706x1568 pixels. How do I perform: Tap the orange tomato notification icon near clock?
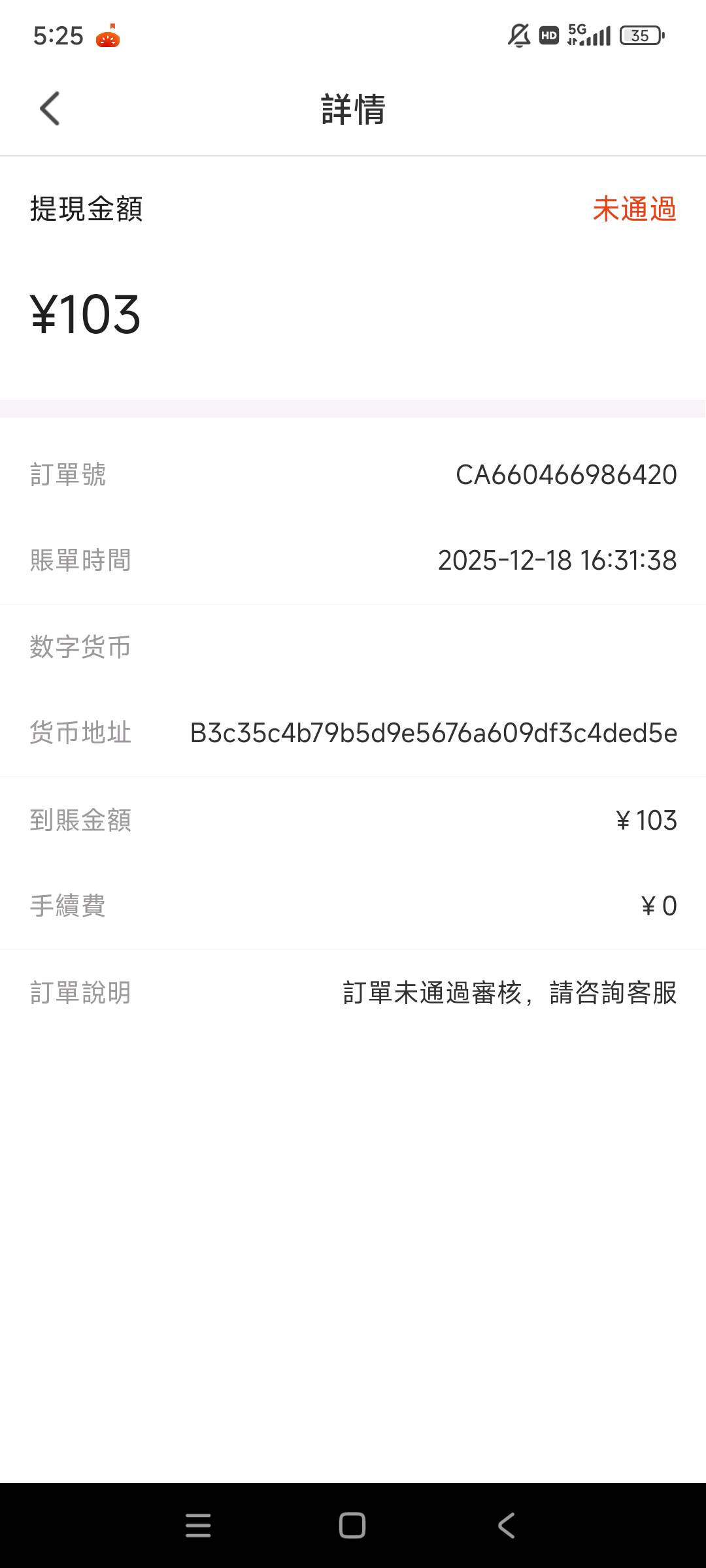pyautogui.click(x=109, y=38)
